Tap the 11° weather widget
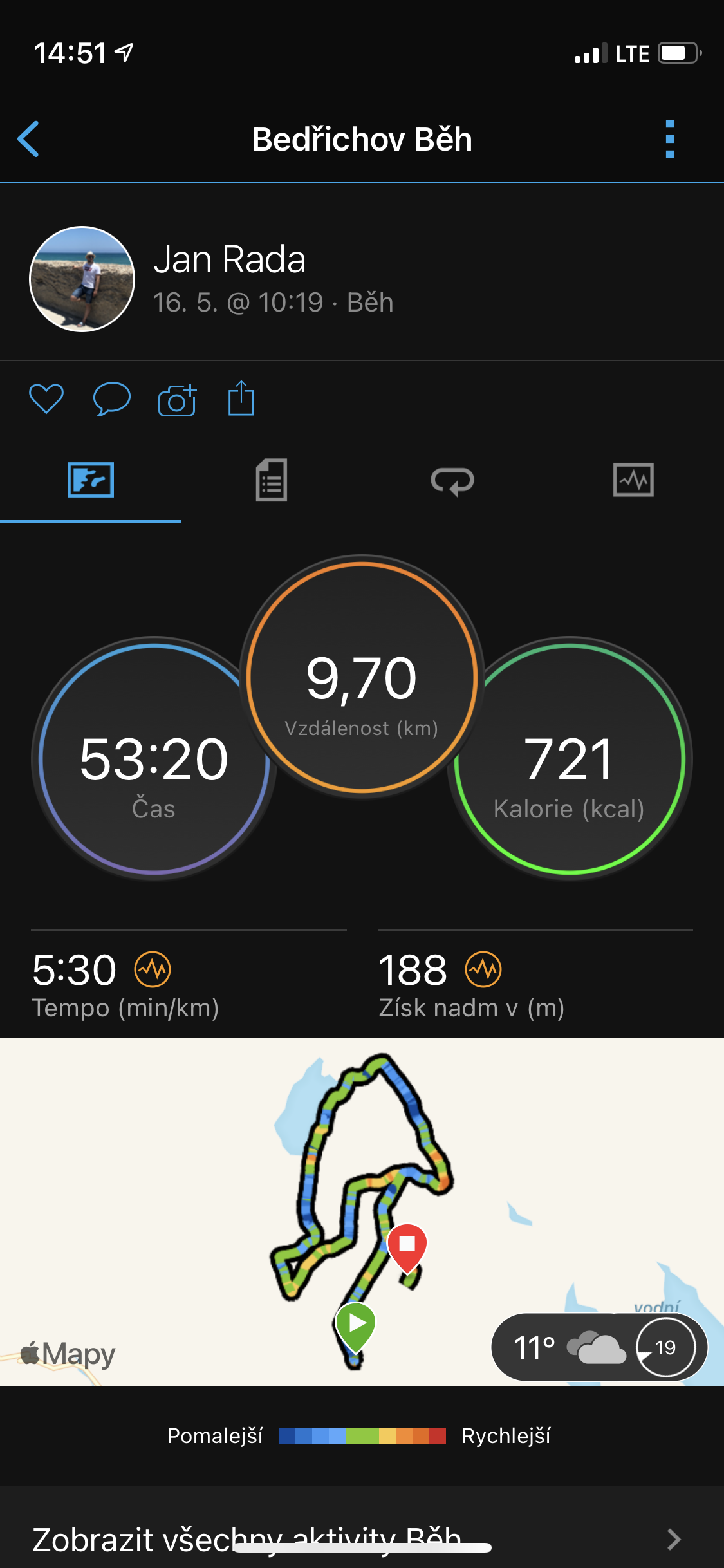The image size is (724, 1568). point(599,1347)
